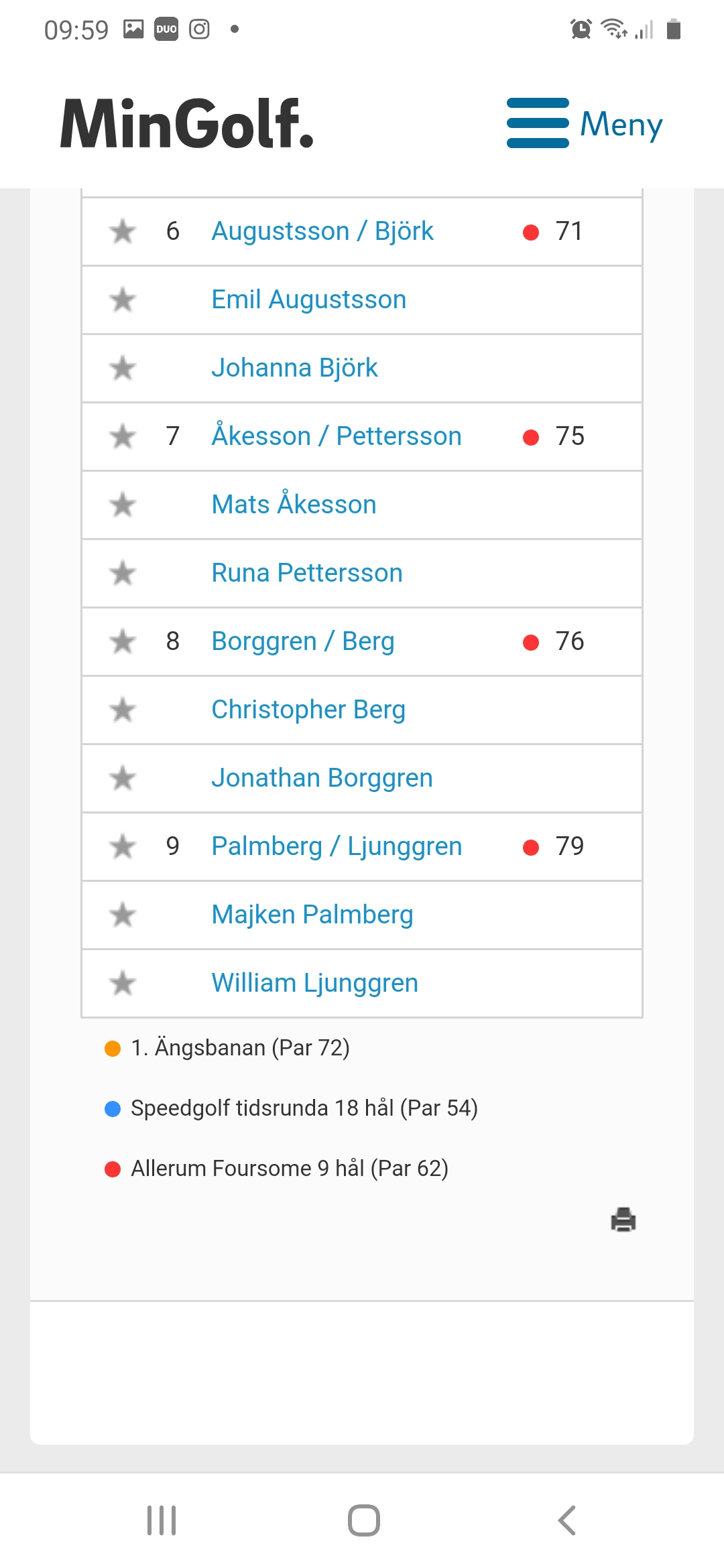
Task: View Emil Augustsson's player details
Action: click(309, 300)
